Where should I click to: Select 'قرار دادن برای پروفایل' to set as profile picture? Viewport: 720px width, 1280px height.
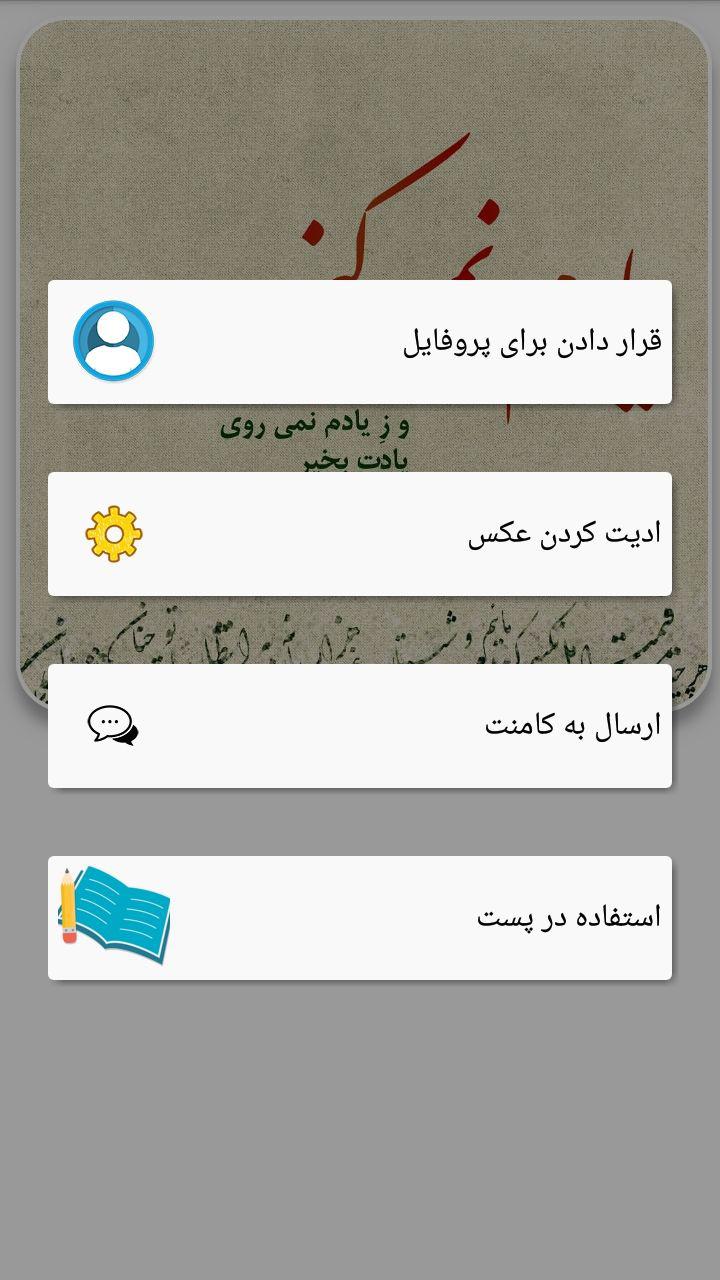pos(360,342)
